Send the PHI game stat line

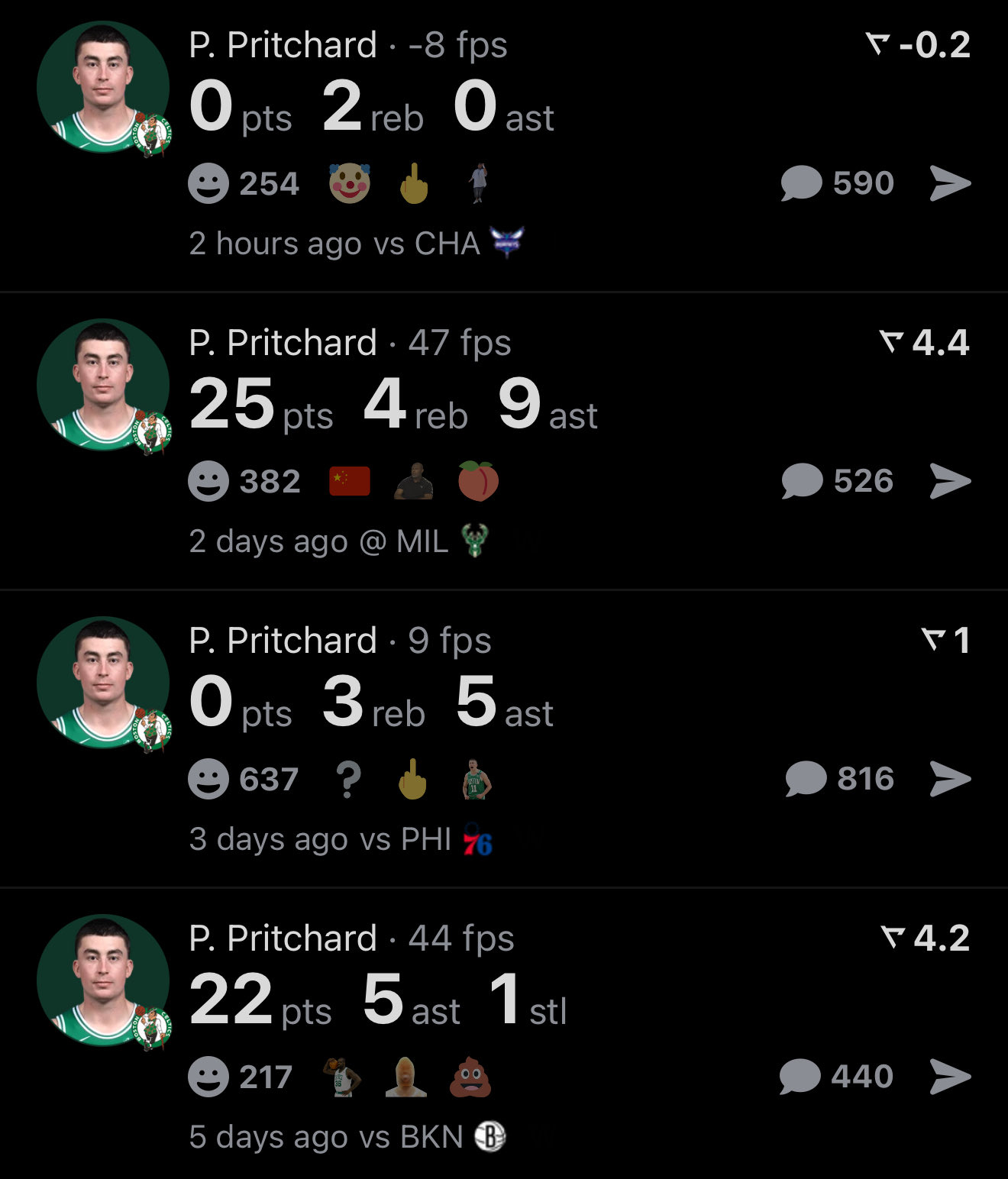click(950, 779)
